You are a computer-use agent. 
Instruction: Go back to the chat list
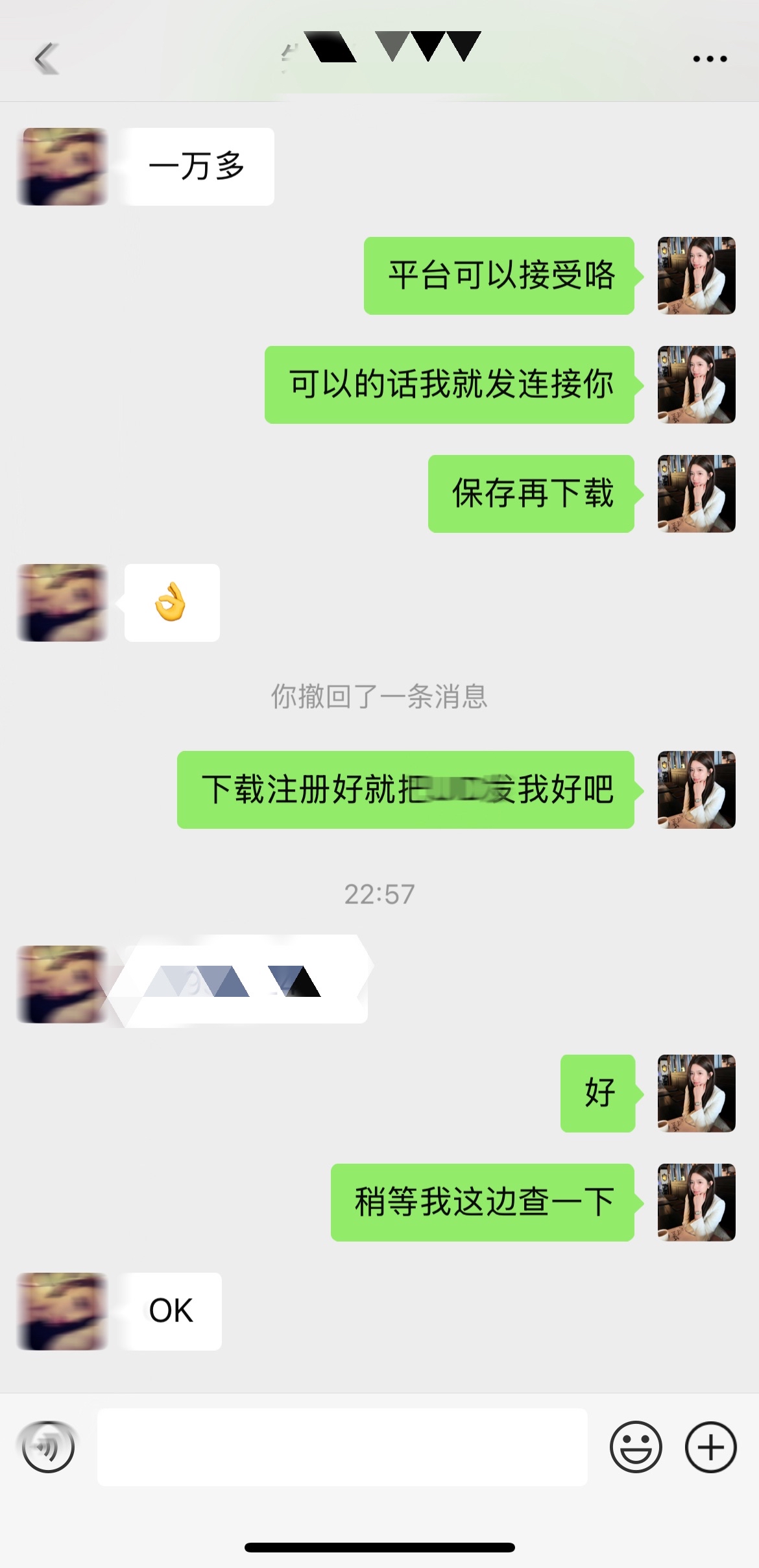click(x=47, y=59)
